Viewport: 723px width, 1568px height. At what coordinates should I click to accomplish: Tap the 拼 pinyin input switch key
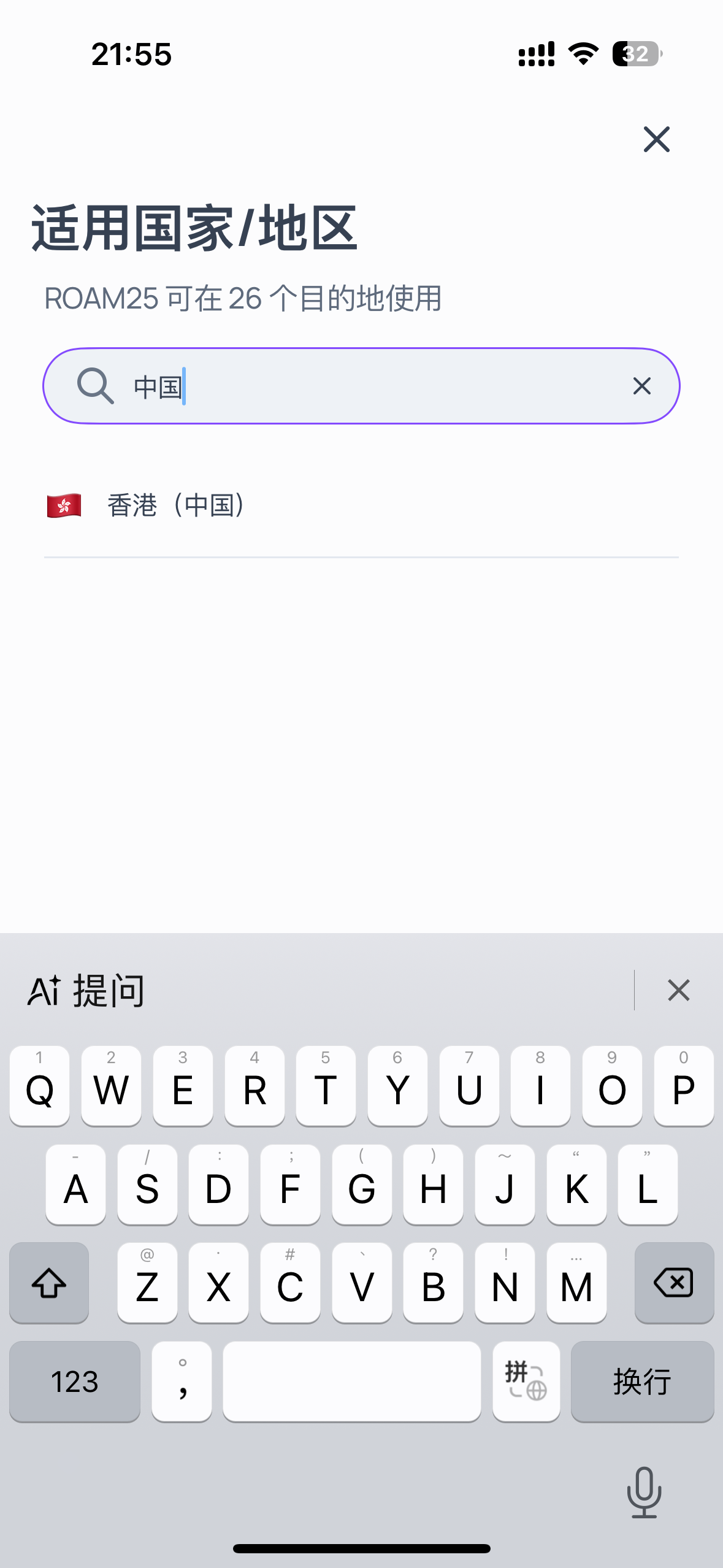(x=526, y=1382)
